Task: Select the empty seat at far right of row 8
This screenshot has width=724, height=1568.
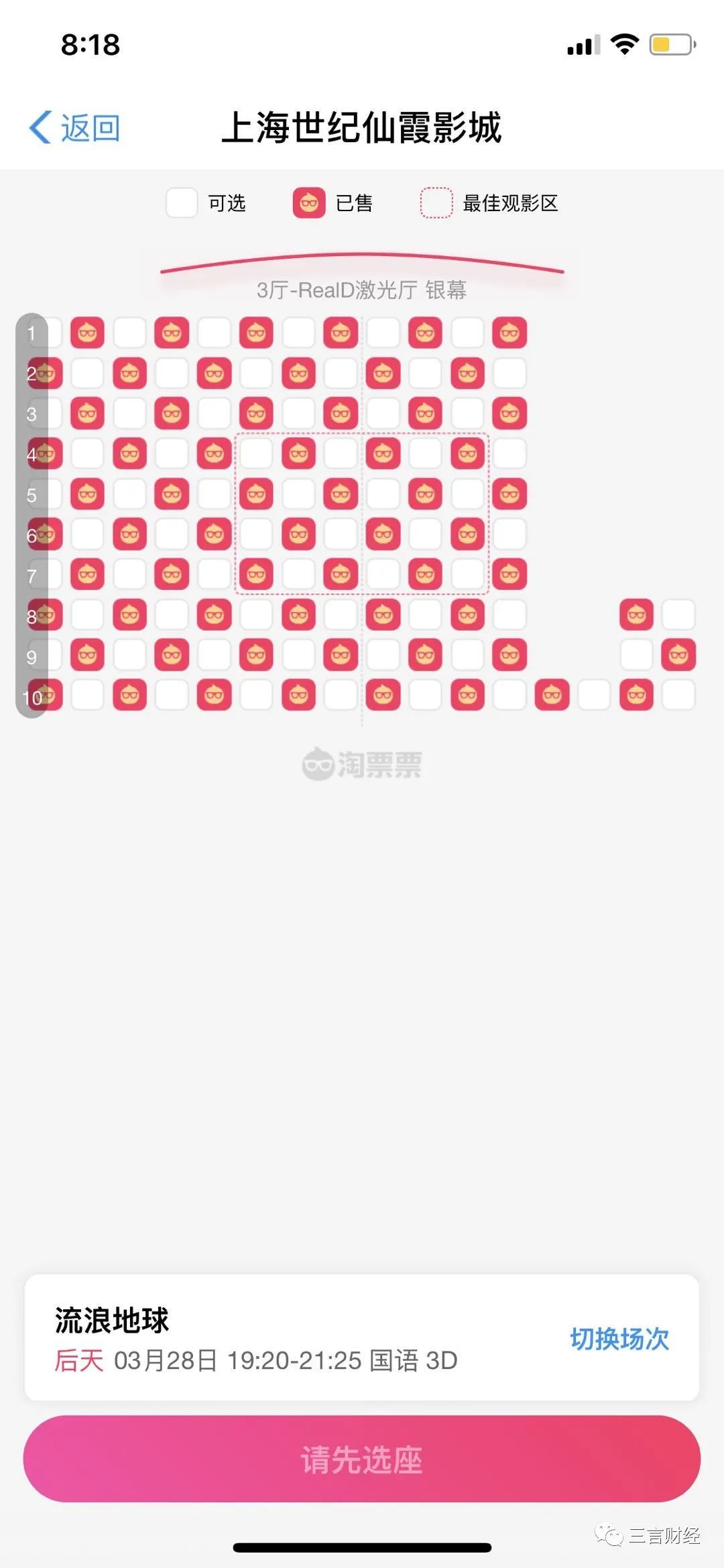Action: [678, 615]
